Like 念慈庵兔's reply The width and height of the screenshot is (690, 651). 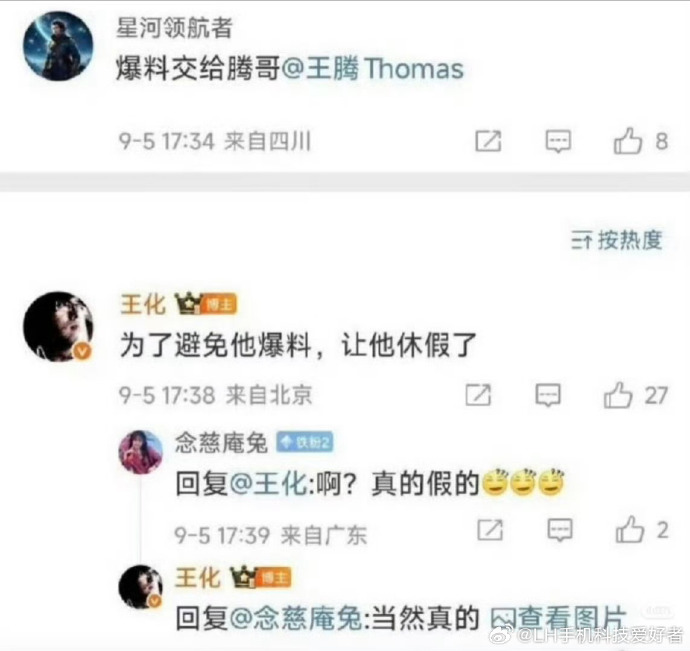point(630,531)
